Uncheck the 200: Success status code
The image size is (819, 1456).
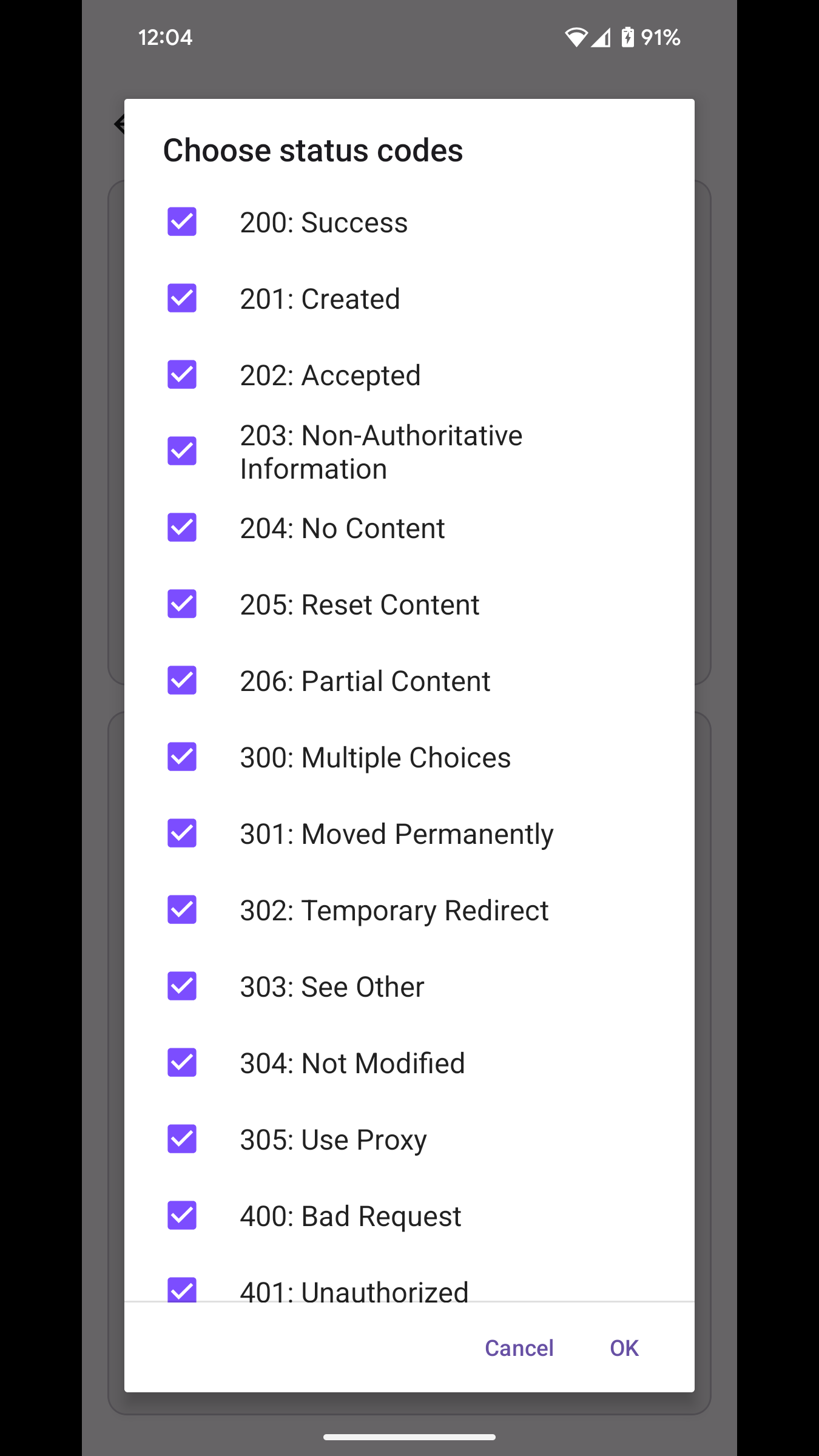pos(182,221)
